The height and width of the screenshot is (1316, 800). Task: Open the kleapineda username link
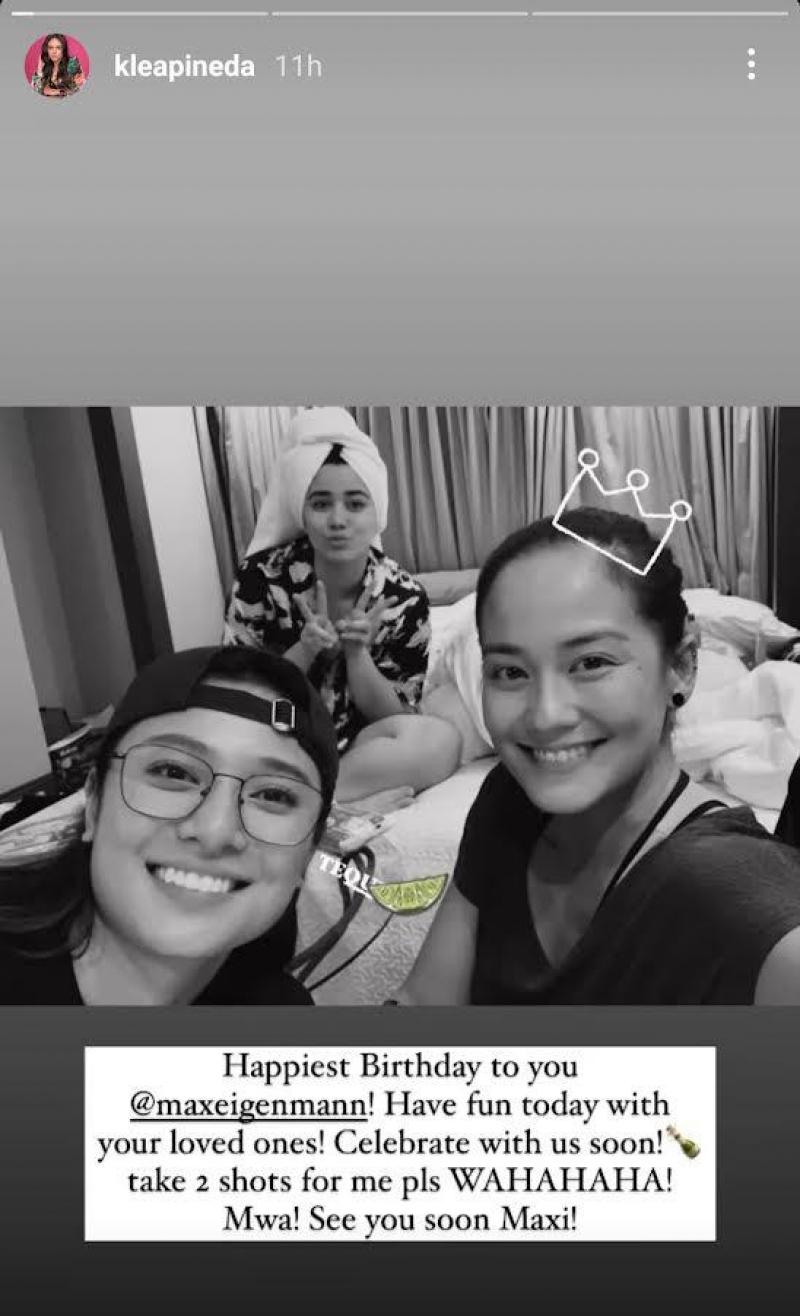[184, 67]
